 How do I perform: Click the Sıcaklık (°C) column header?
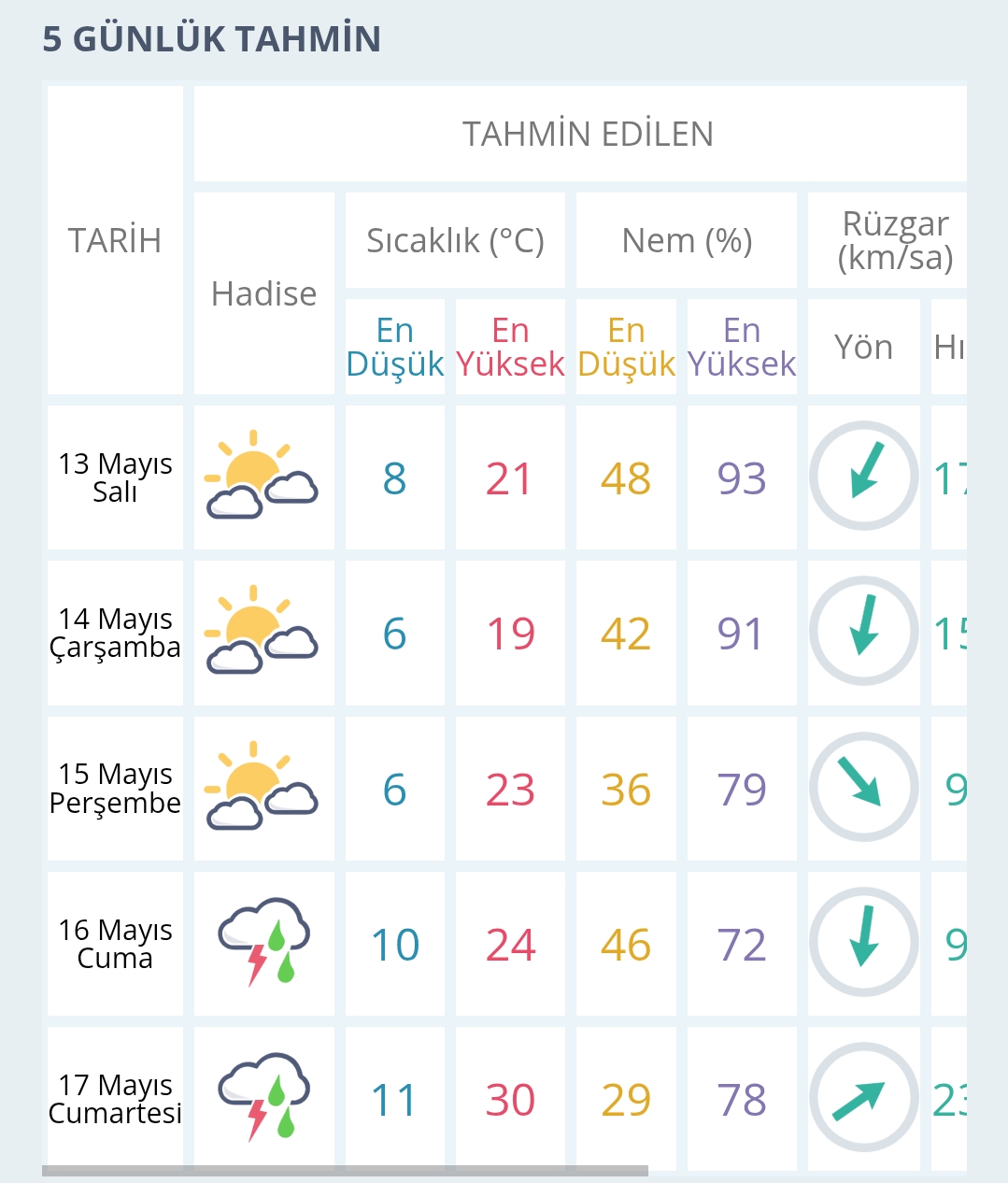pyautogui.click(x=455, y=240)
